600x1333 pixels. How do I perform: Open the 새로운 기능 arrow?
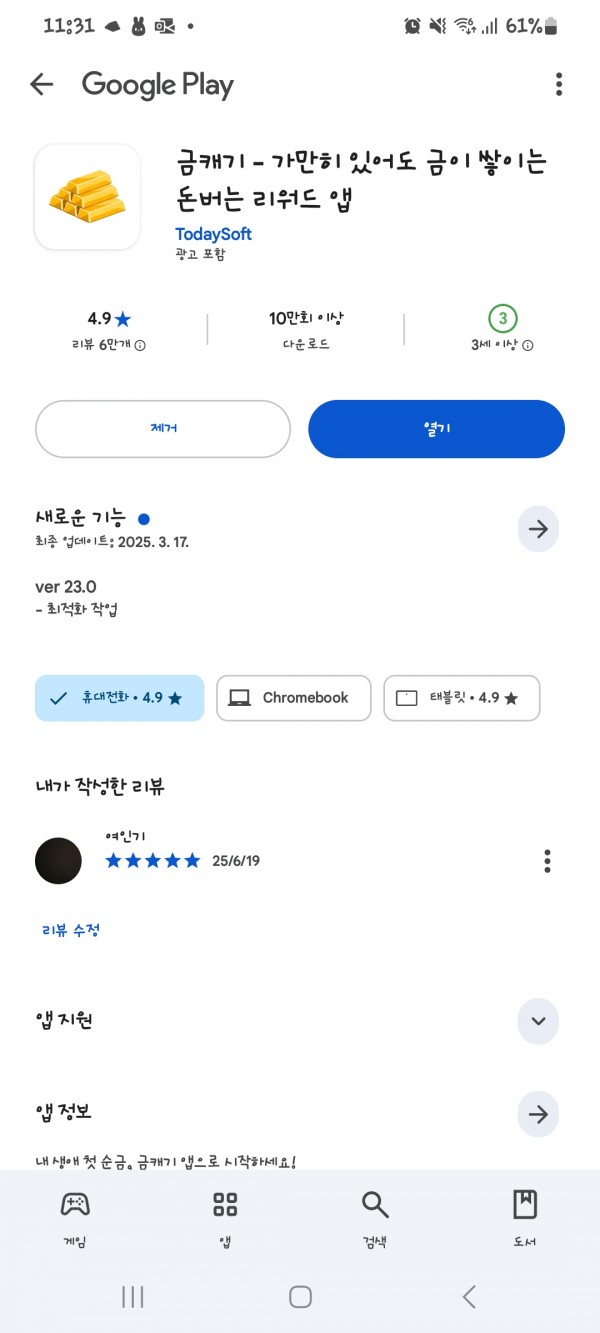pyautogui.click(x=538, y=529)
